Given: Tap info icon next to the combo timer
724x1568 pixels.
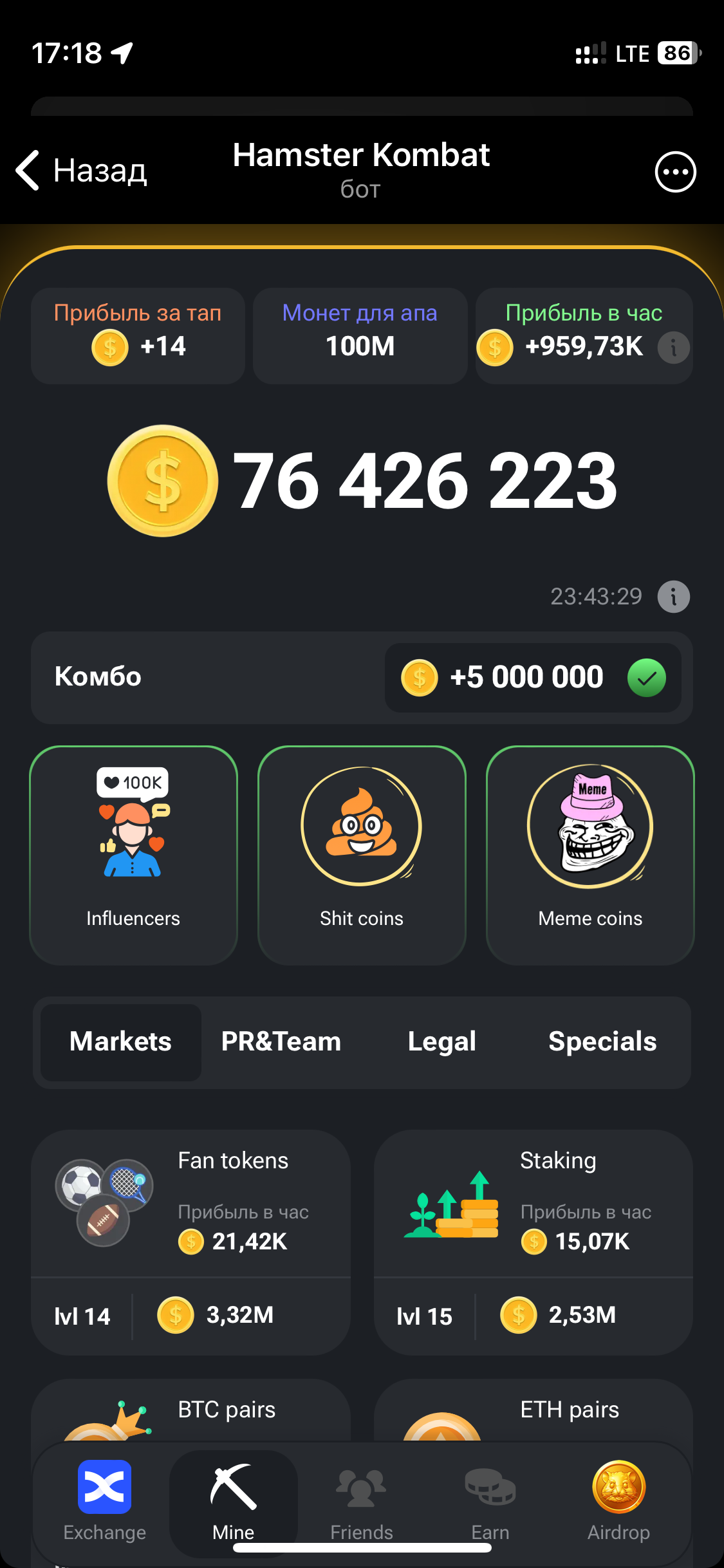Looking at the screenshot, I should [x=673, y=597].
